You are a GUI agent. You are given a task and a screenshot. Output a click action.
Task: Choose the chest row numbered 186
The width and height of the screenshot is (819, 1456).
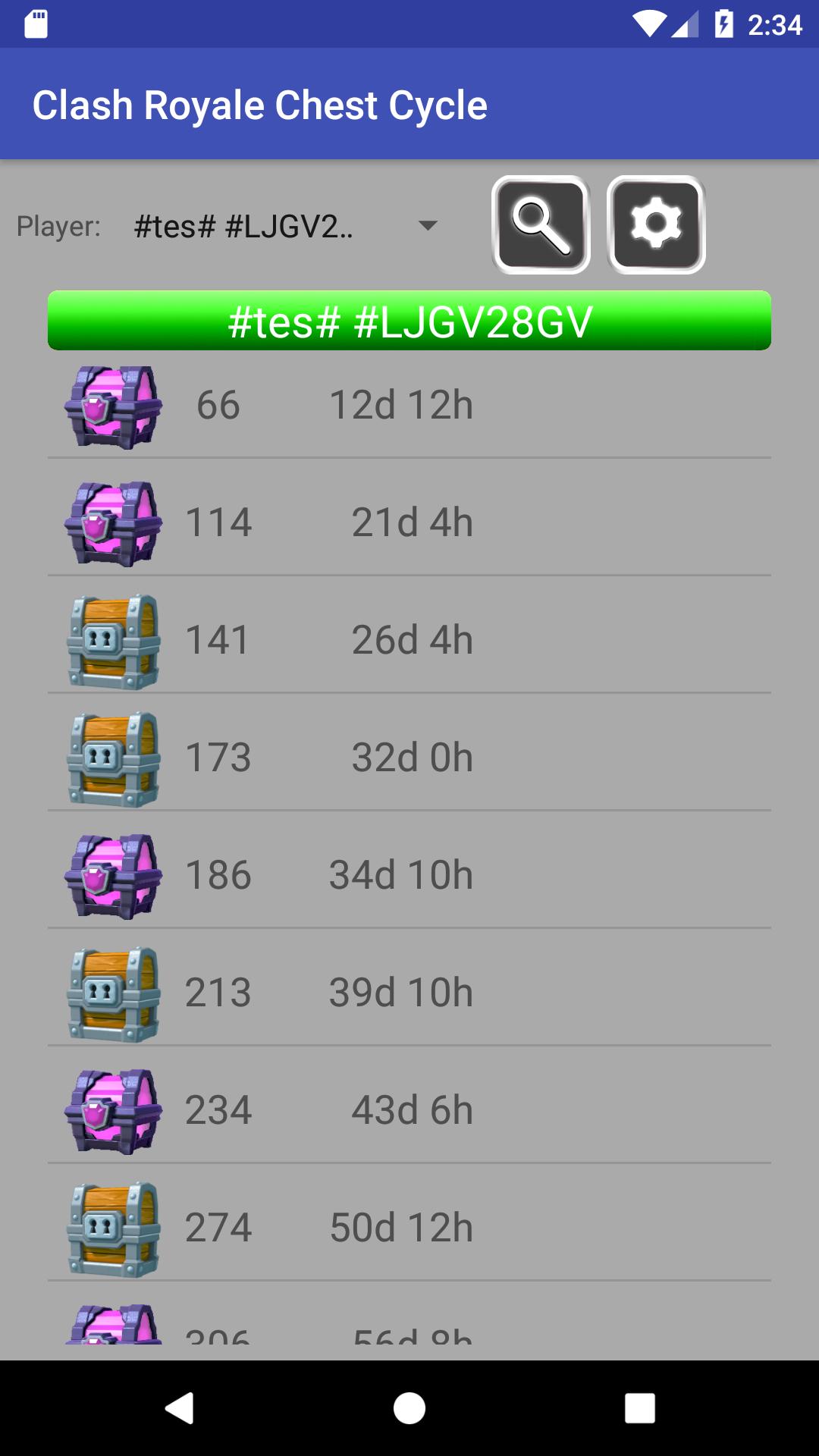coord(409,875)
